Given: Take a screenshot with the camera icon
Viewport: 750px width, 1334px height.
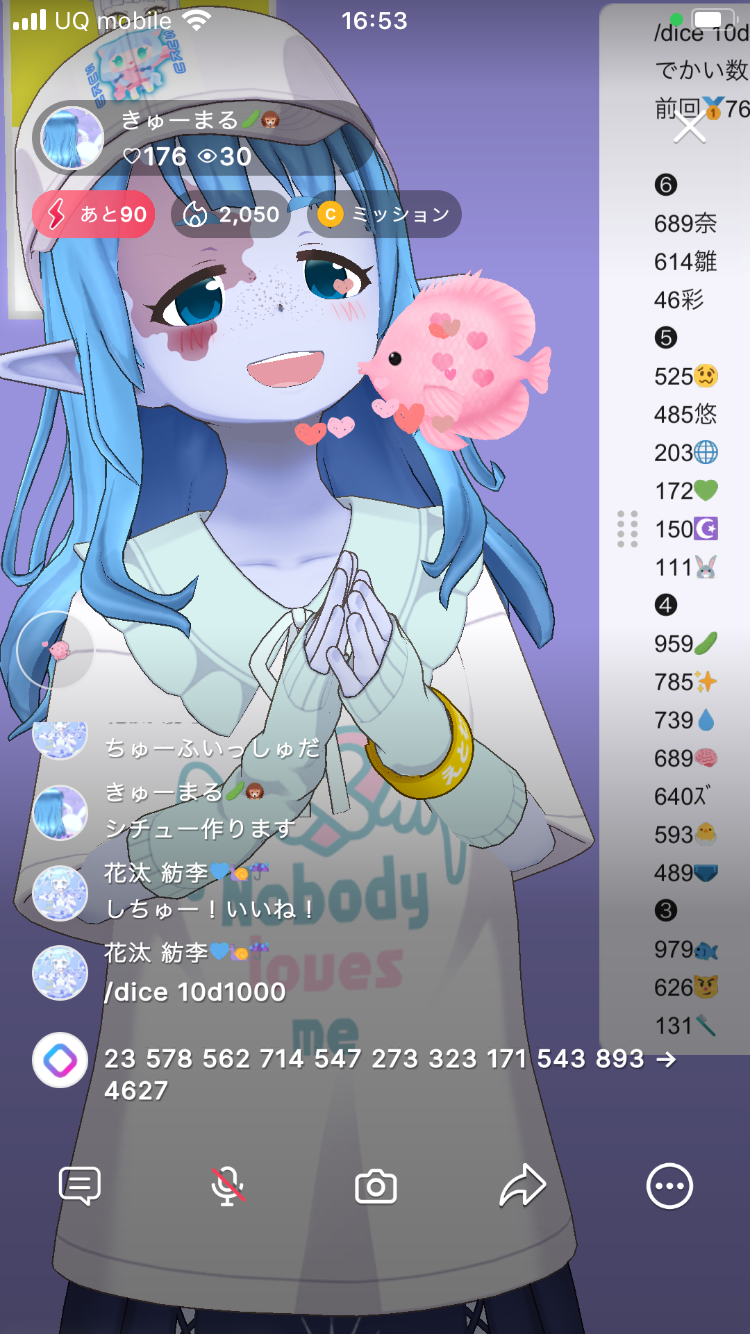Looking at the screenshot, I should click(x=376, y=1187).
